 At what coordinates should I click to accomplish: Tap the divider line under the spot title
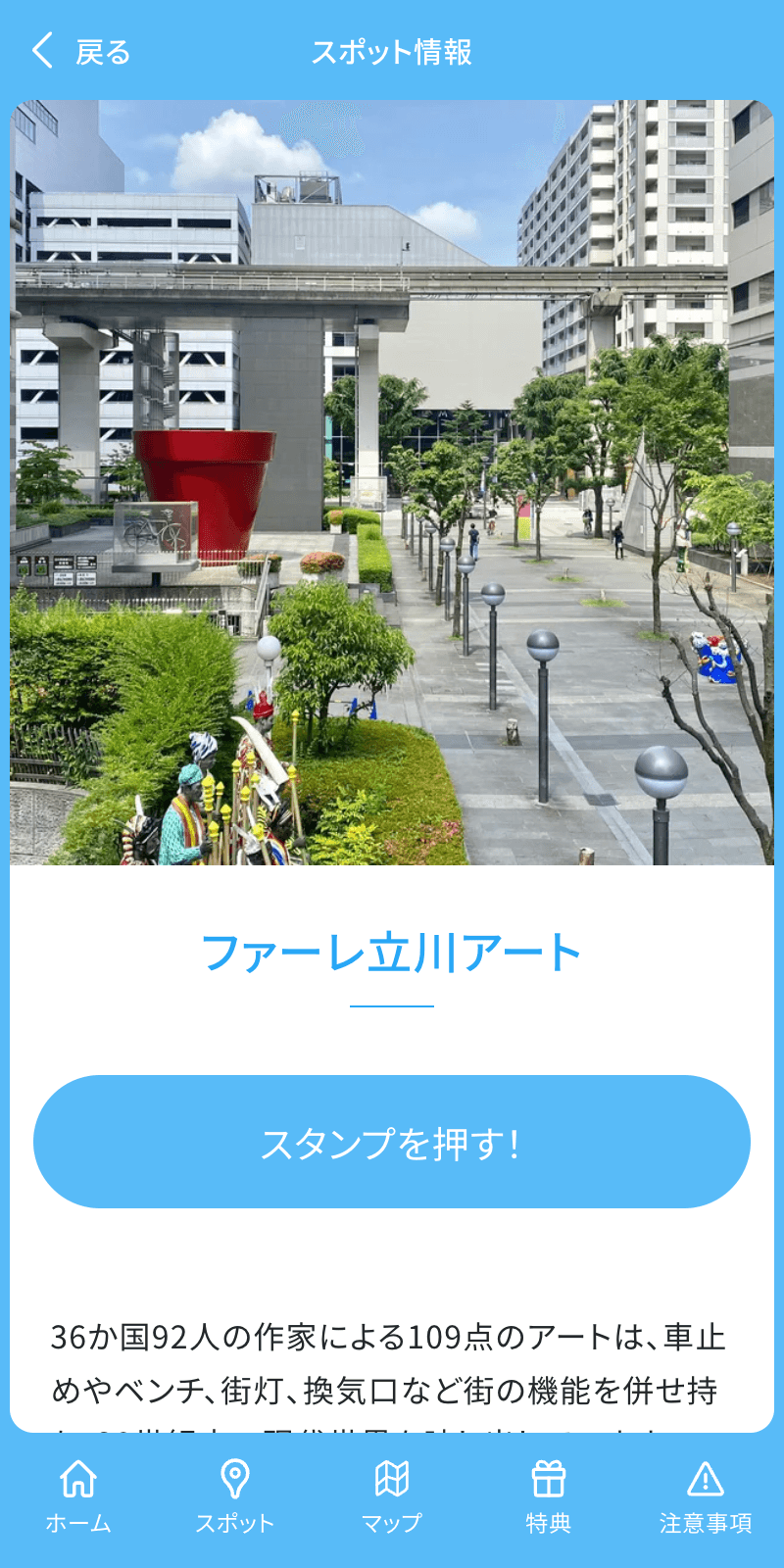coord(392,1004)
